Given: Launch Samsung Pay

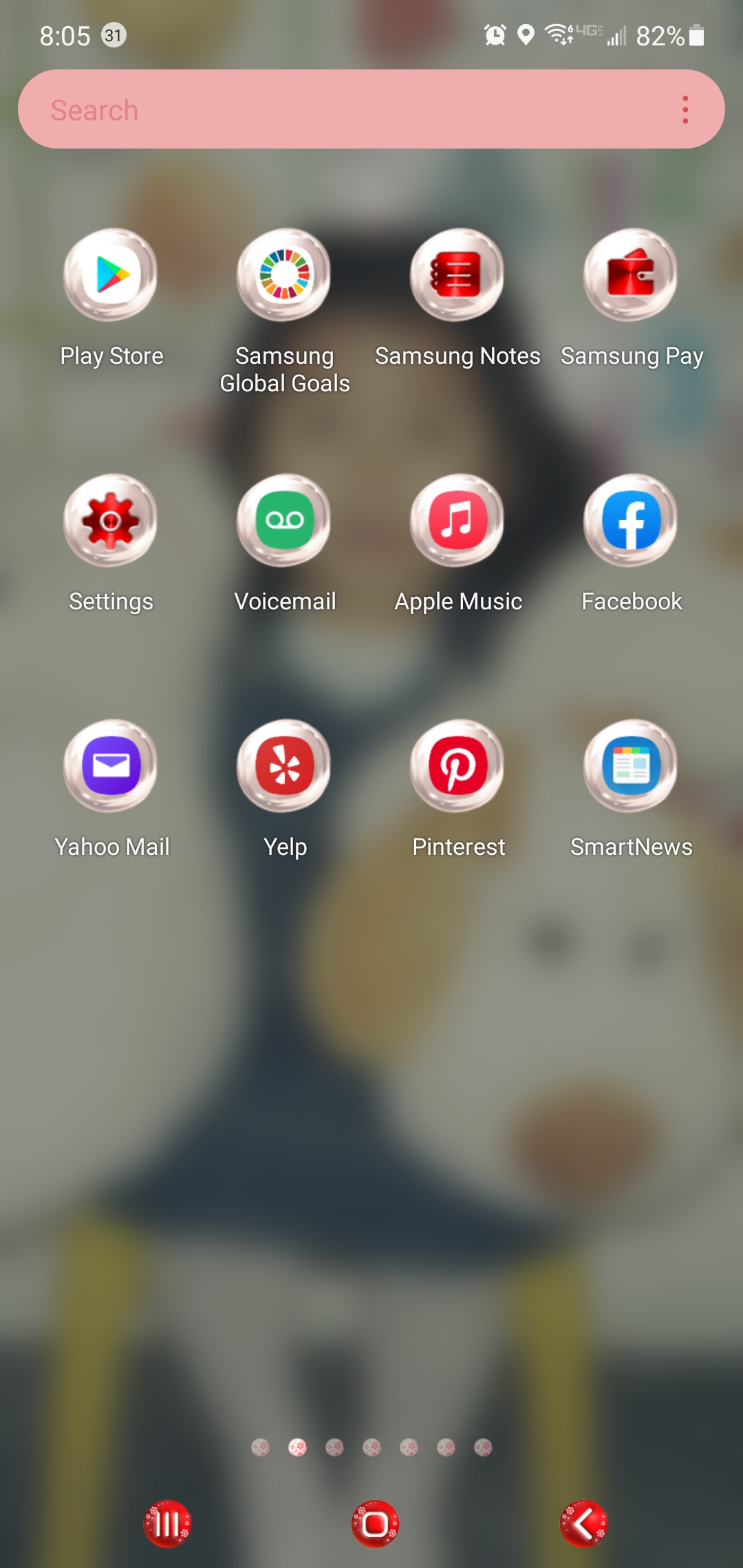Looking at the screenshot, I should coord(631,275).
